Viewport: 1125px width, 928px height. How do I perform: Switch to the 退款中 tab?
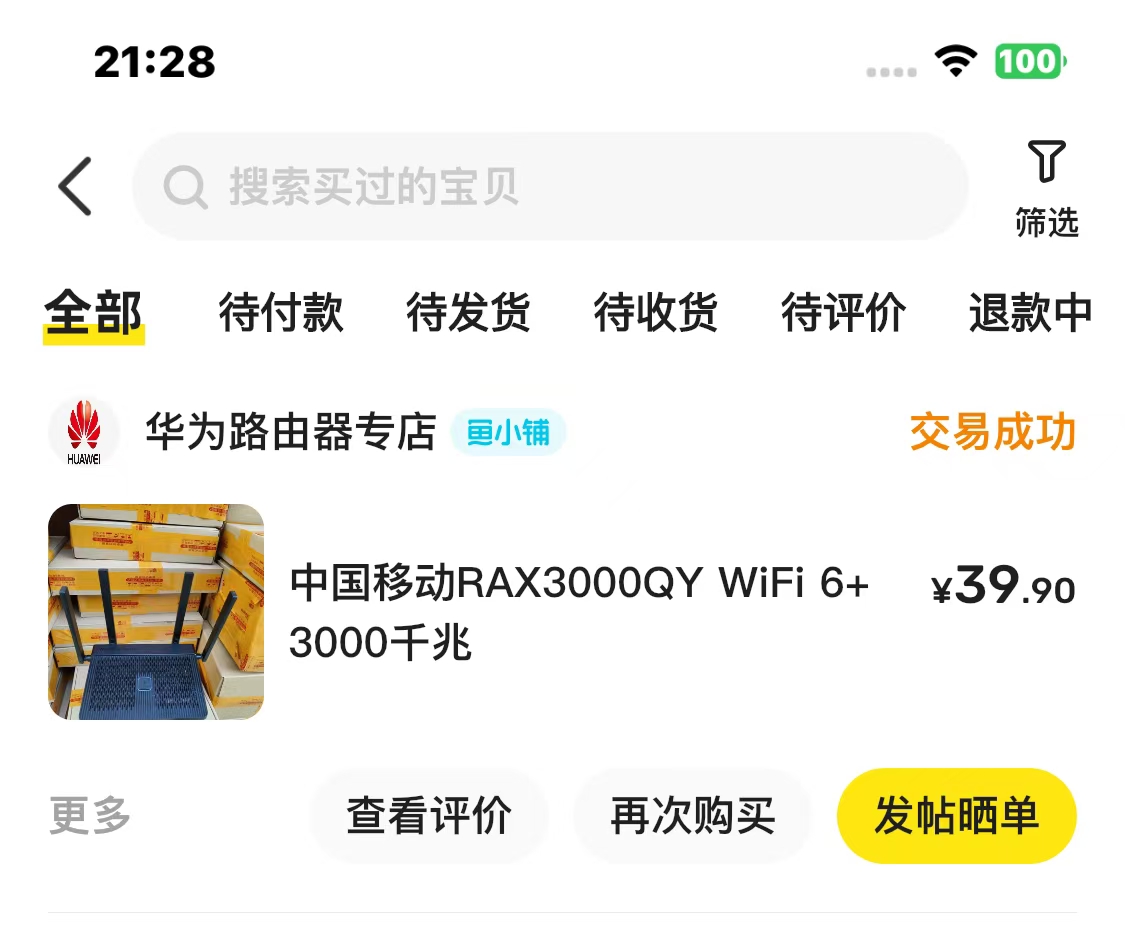point(1030,313)
